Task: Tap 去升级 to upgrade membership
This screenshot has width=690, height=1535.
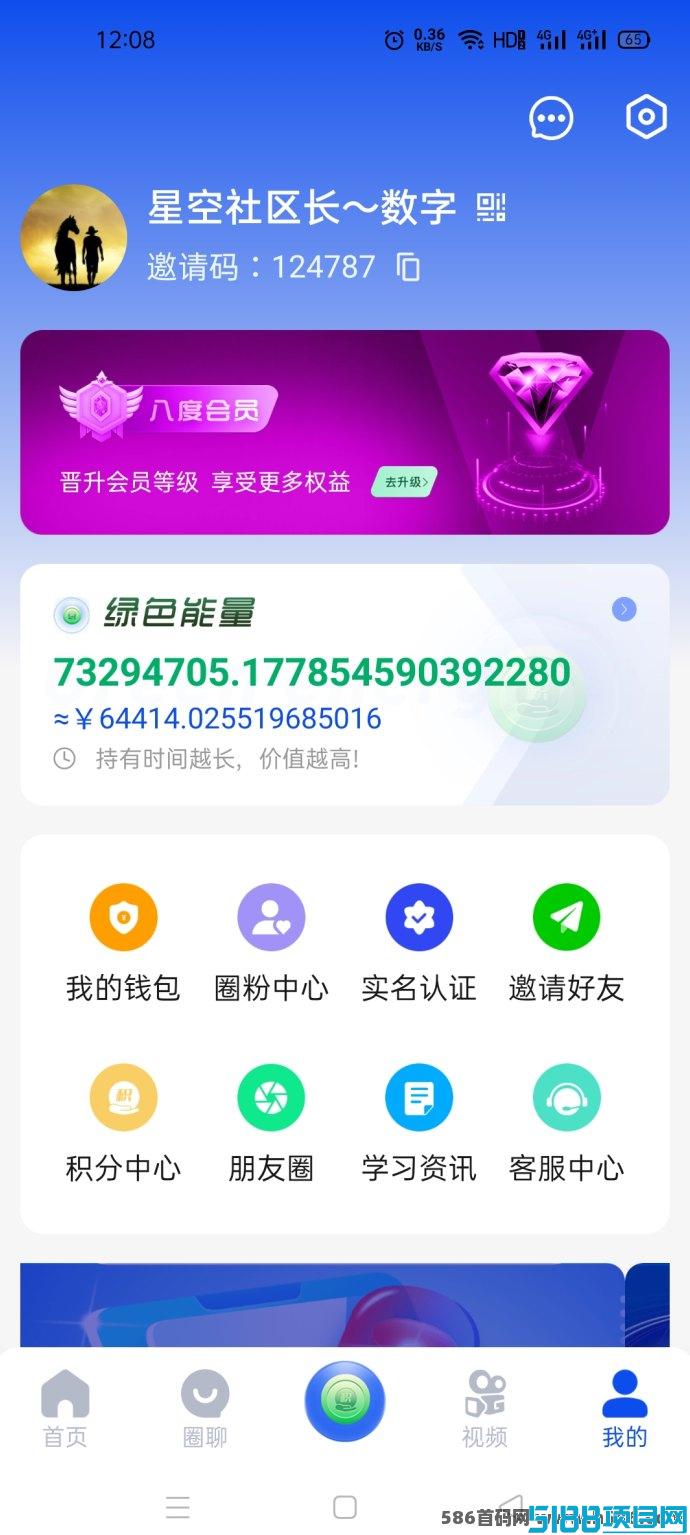Action: coord(405,482)
